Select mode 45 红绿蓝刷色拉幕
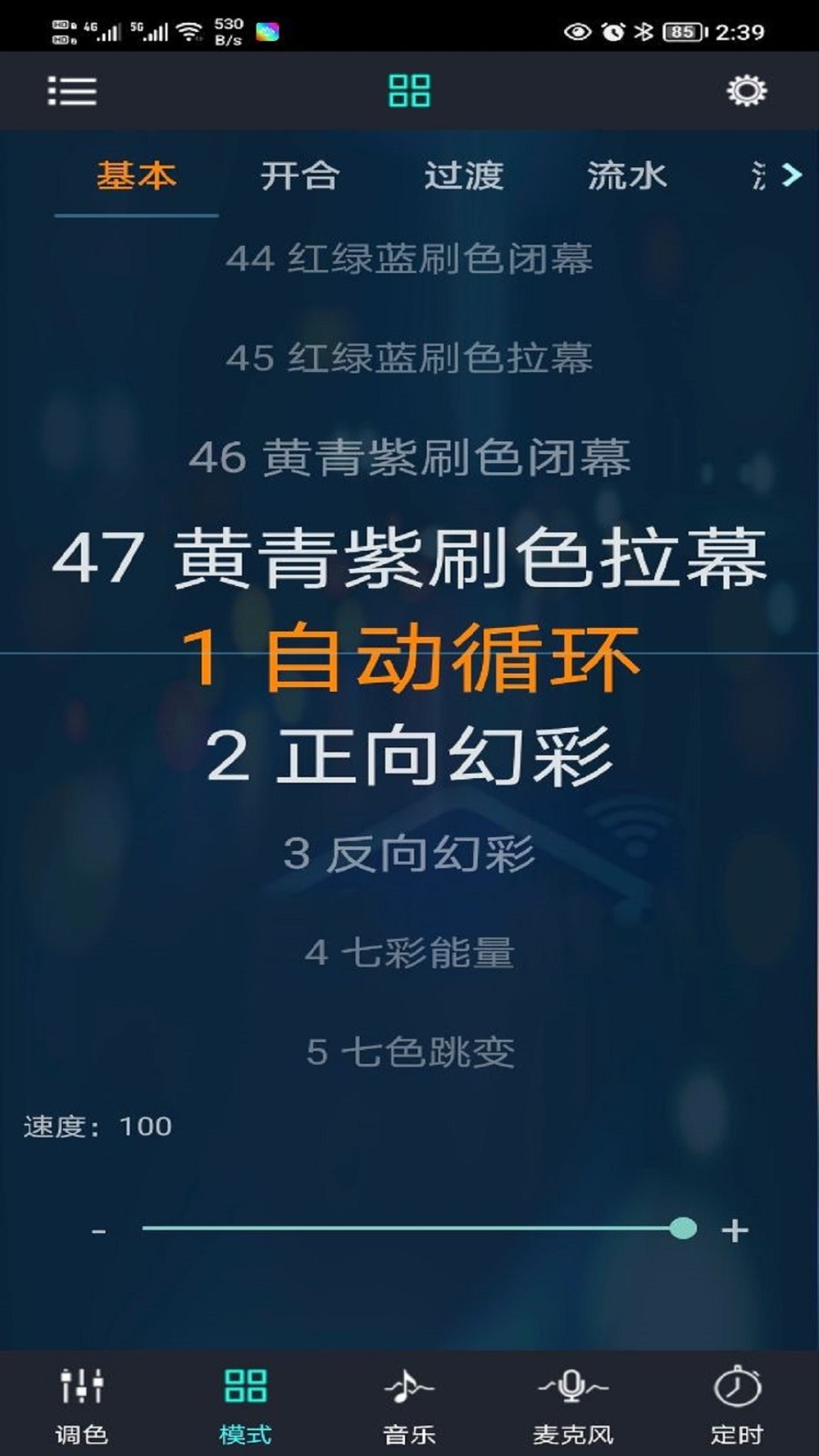Screen dimensions: 819x1456 click(x=409, y=358)
